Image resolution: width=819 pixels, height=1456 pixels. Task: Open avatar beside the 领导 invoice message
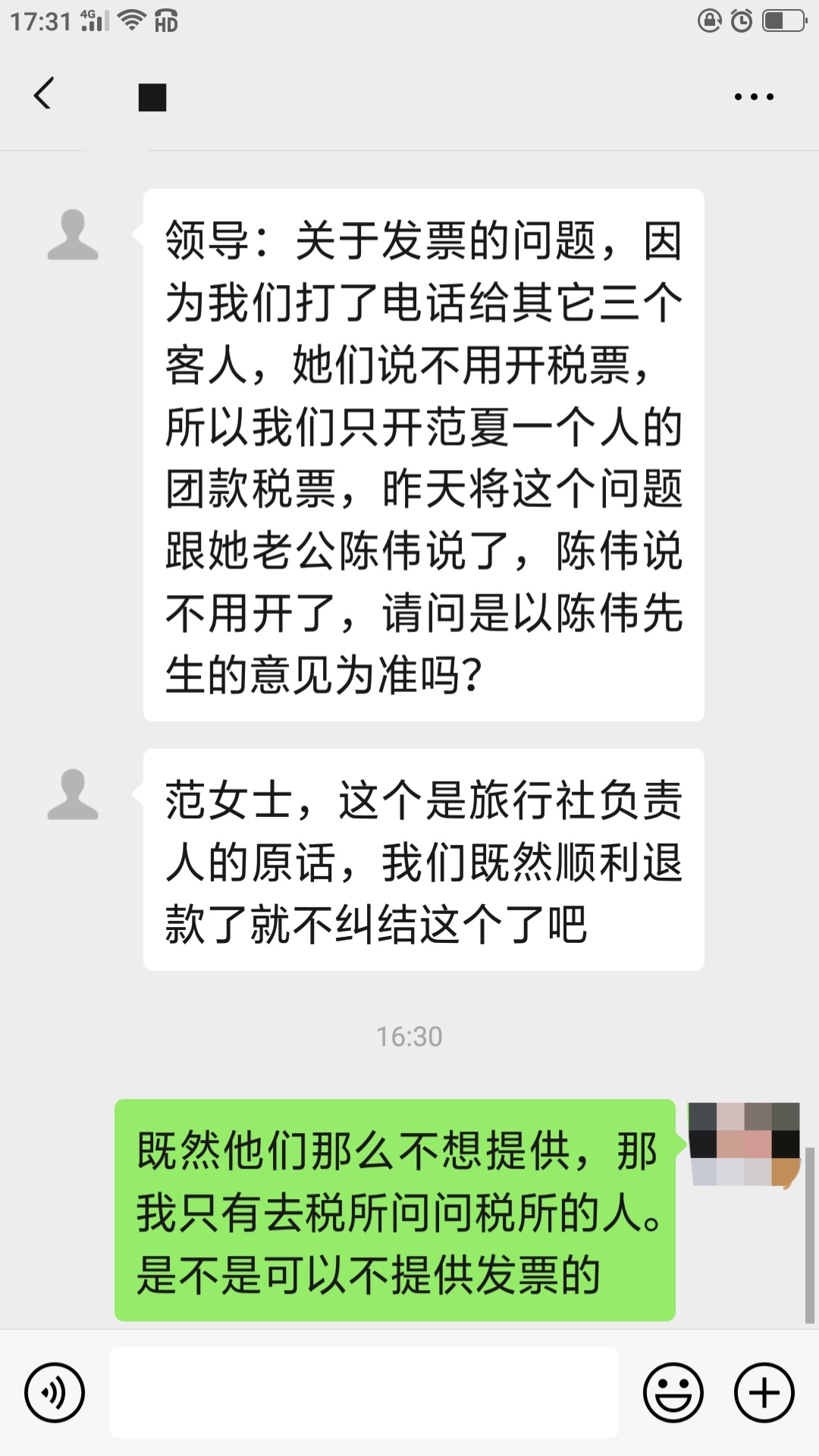73,235
